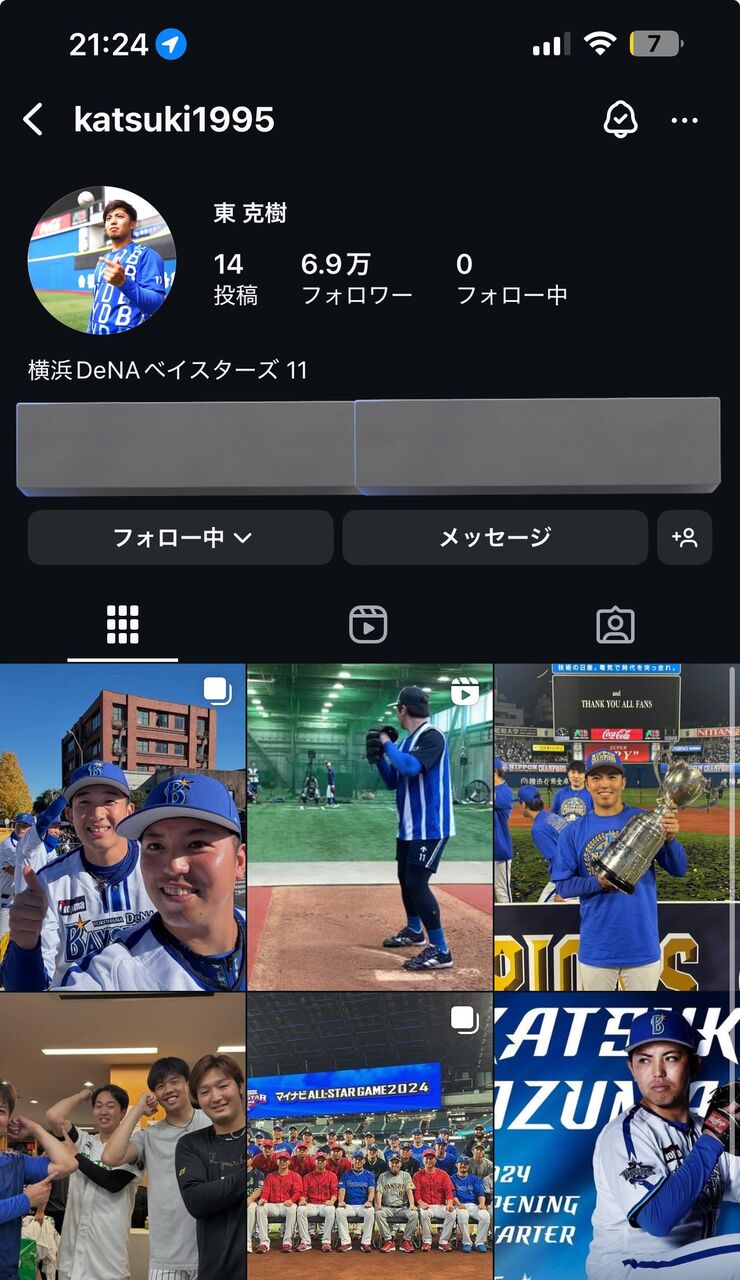The image size is (740, 1280).
Task: Open the notification bell settings
Action: 621,120
